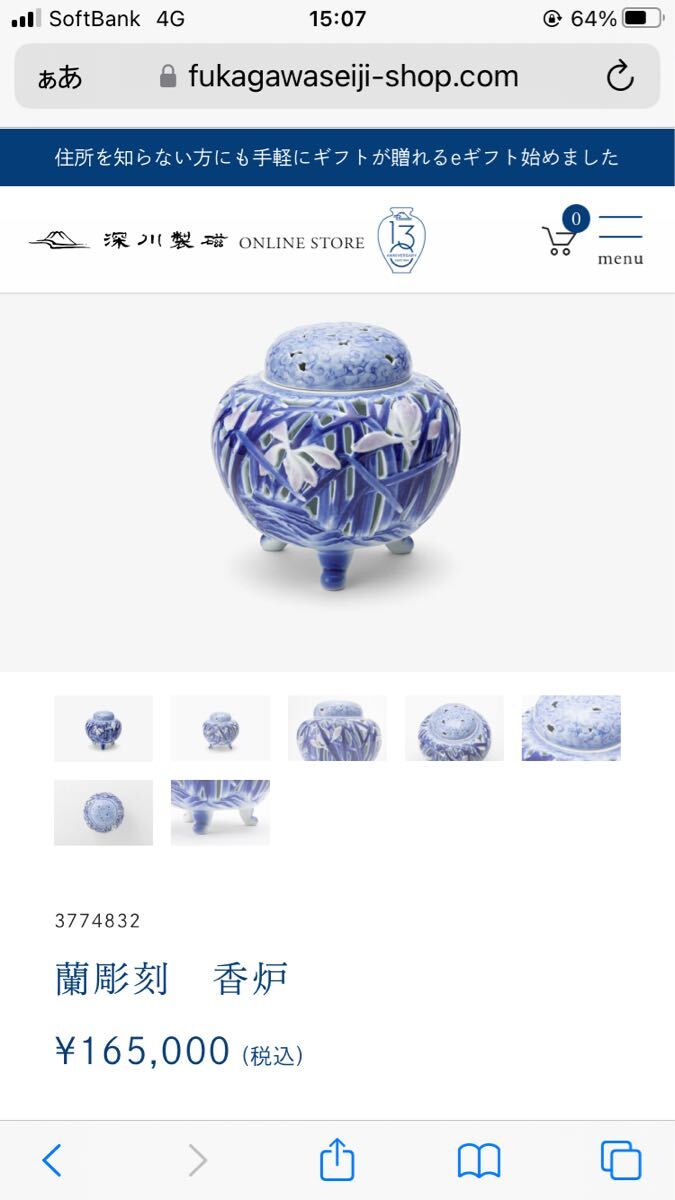Screen dimensions: 675x1200
Task: View the top-down lid thumbnail on white background
Action: (103, 812)
